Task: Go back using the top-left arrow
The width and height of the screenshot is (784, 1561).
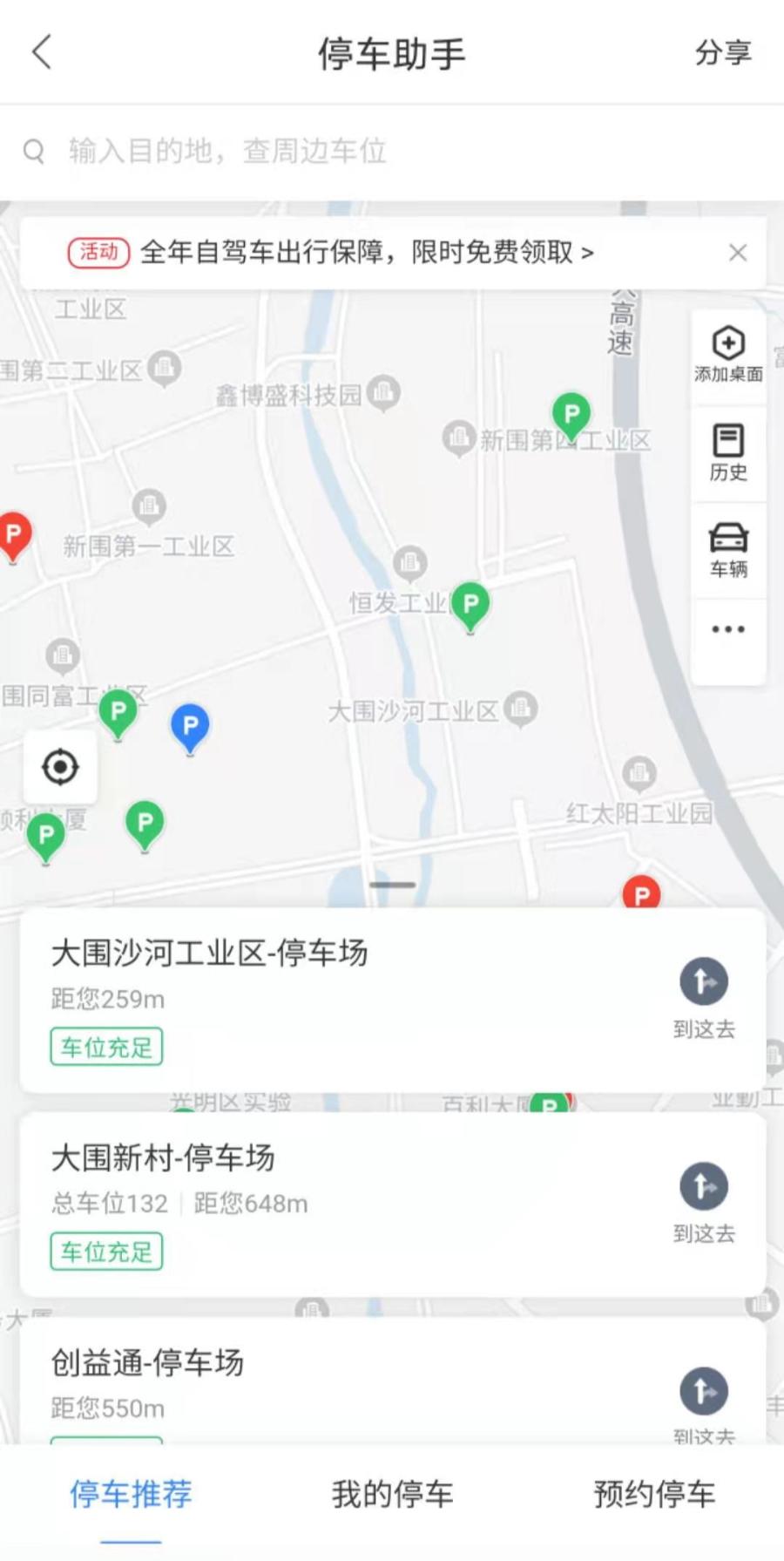Action: coord(42,52)
